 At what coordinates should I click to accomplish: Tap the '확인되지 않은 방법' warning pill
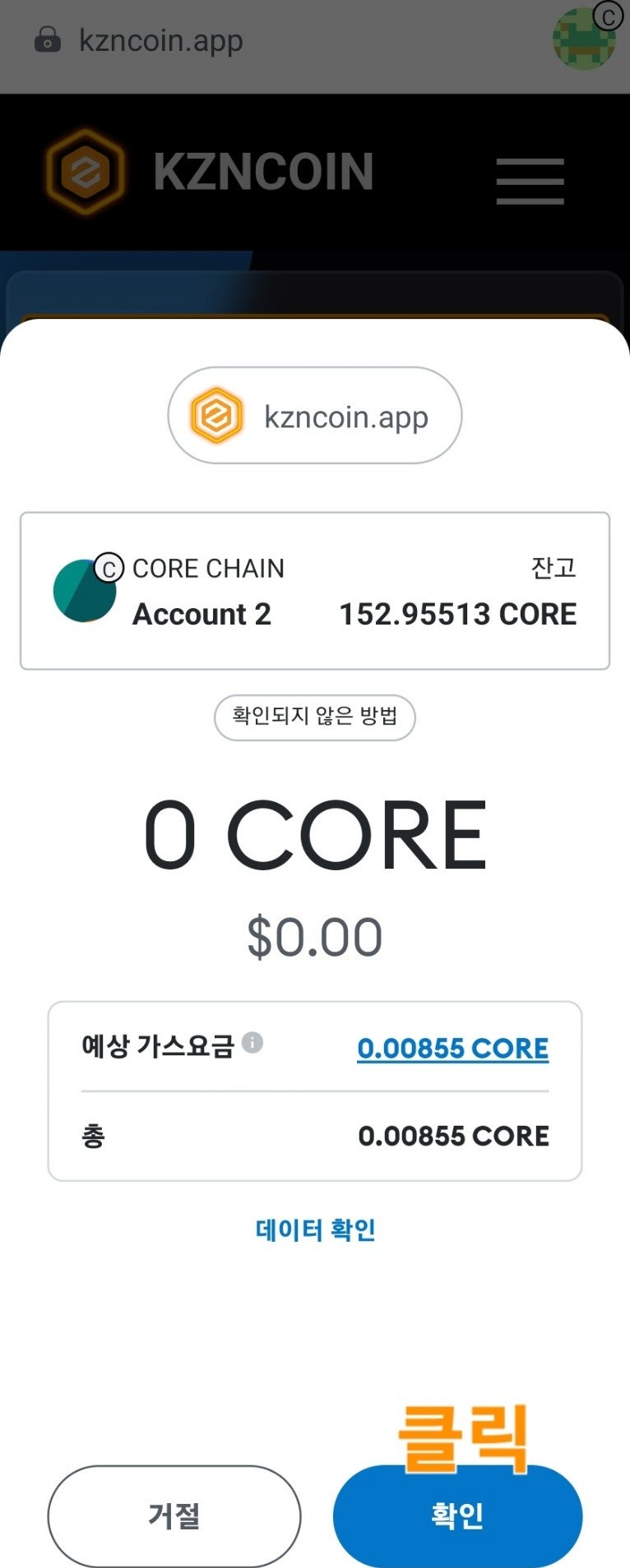coord(315,717)
